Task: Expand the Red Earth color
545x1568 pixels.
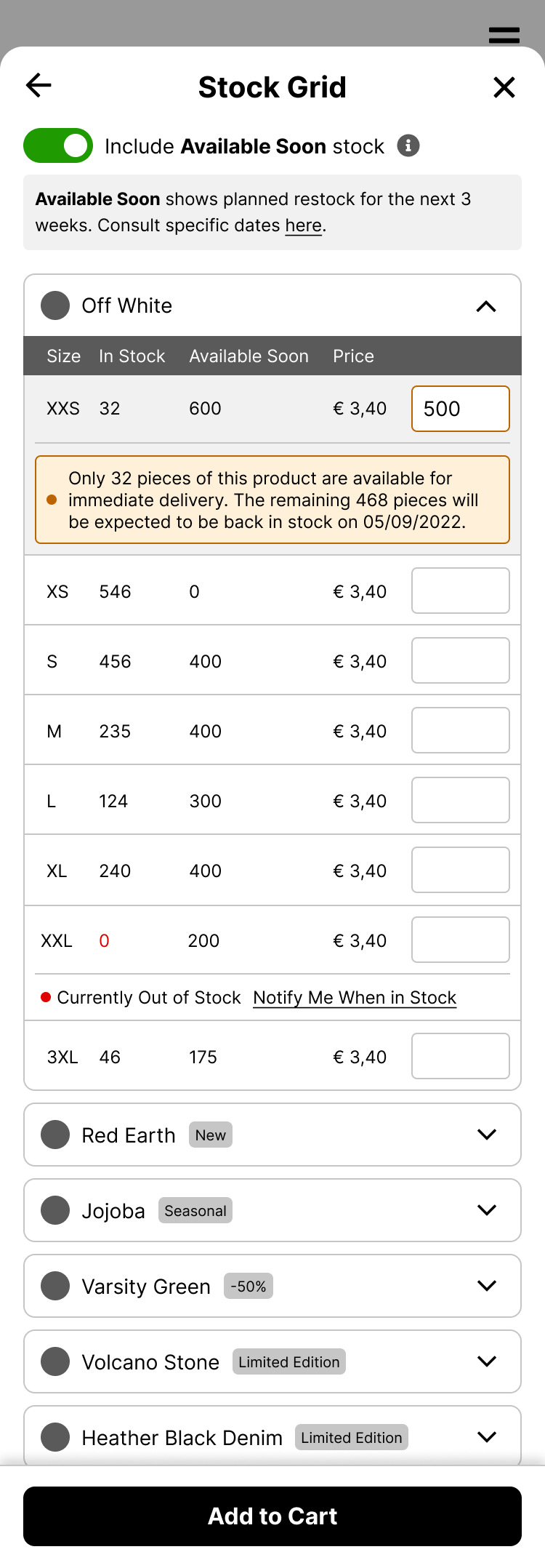Action: tap(486, 1135)
